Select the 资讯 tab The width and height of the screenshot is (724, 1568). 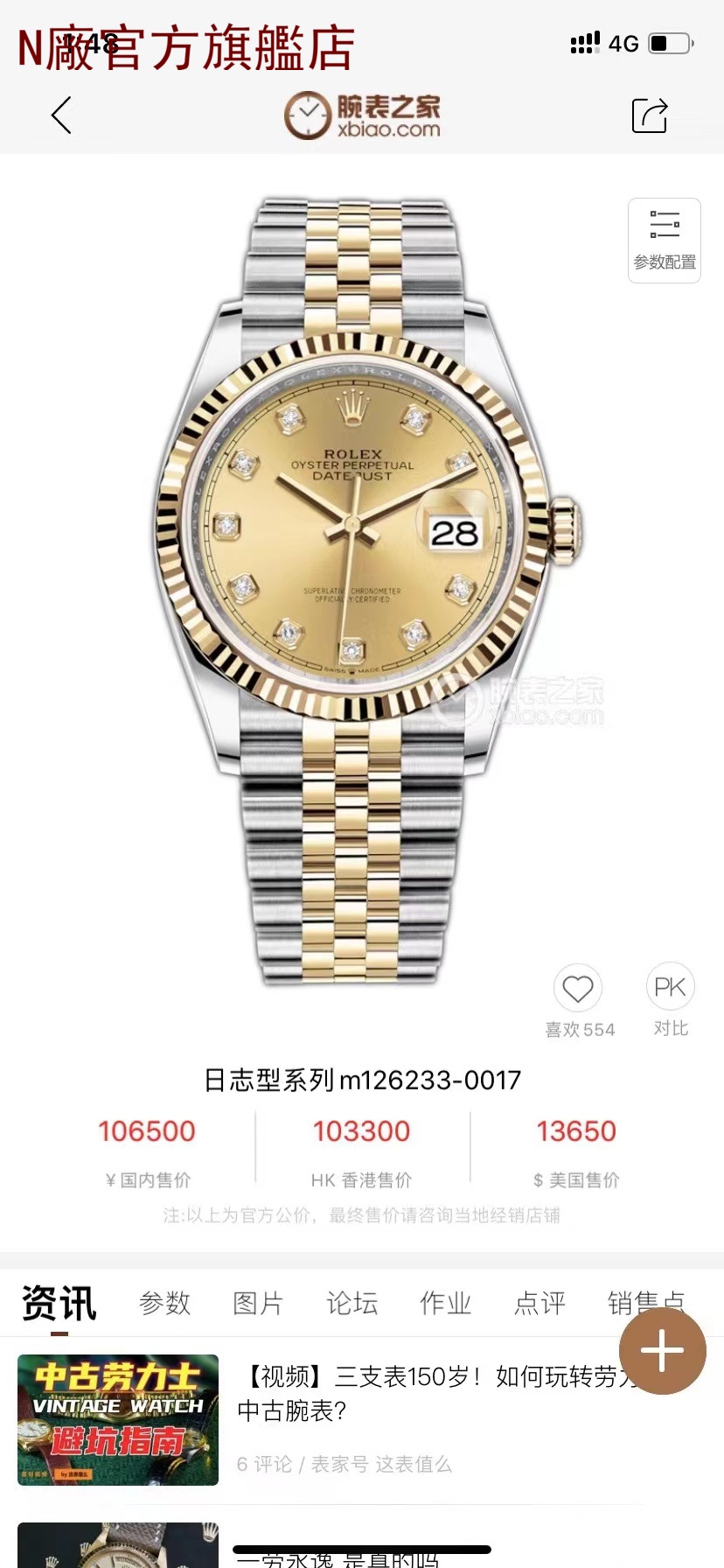tap(59, 1303)
